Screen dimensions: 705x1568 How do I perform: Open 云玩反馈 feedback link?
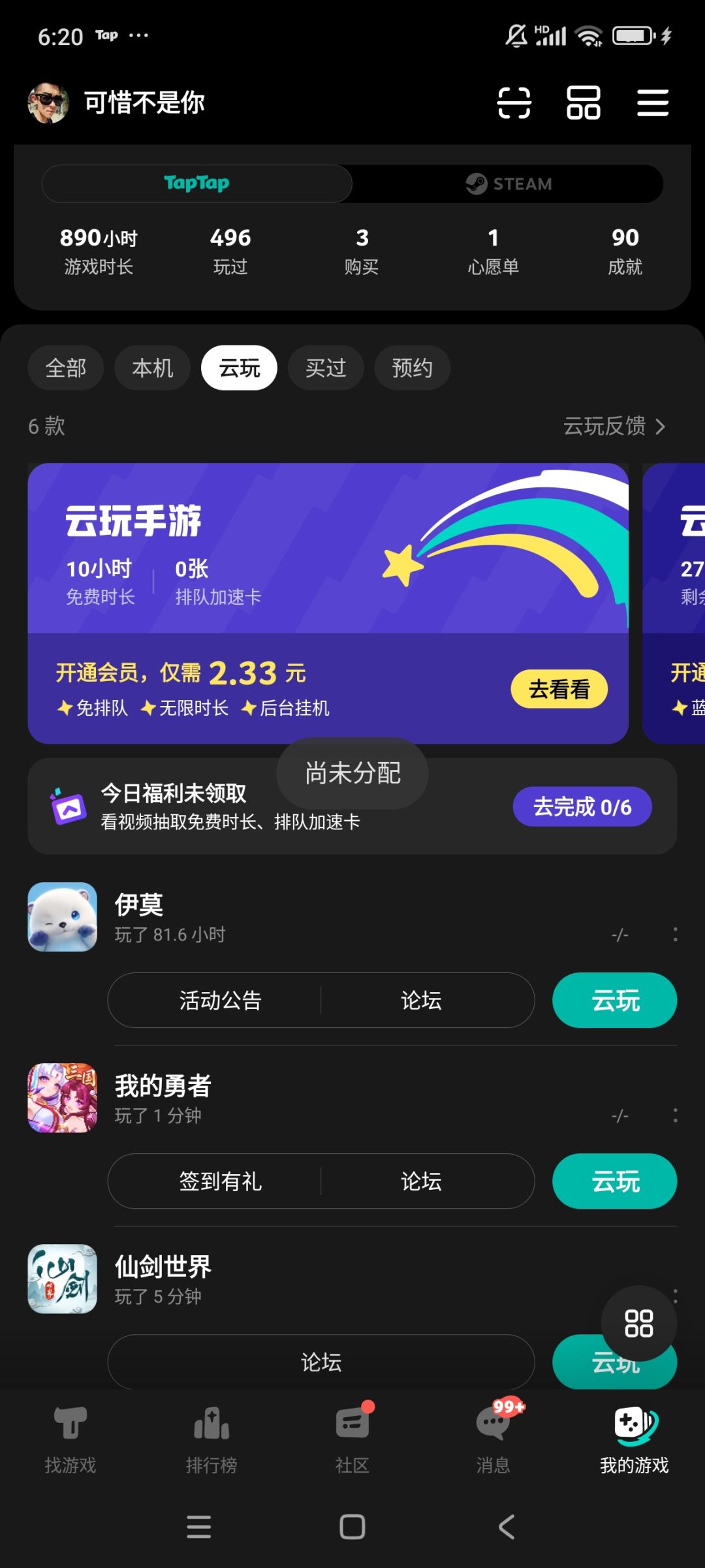pos(614,426)
